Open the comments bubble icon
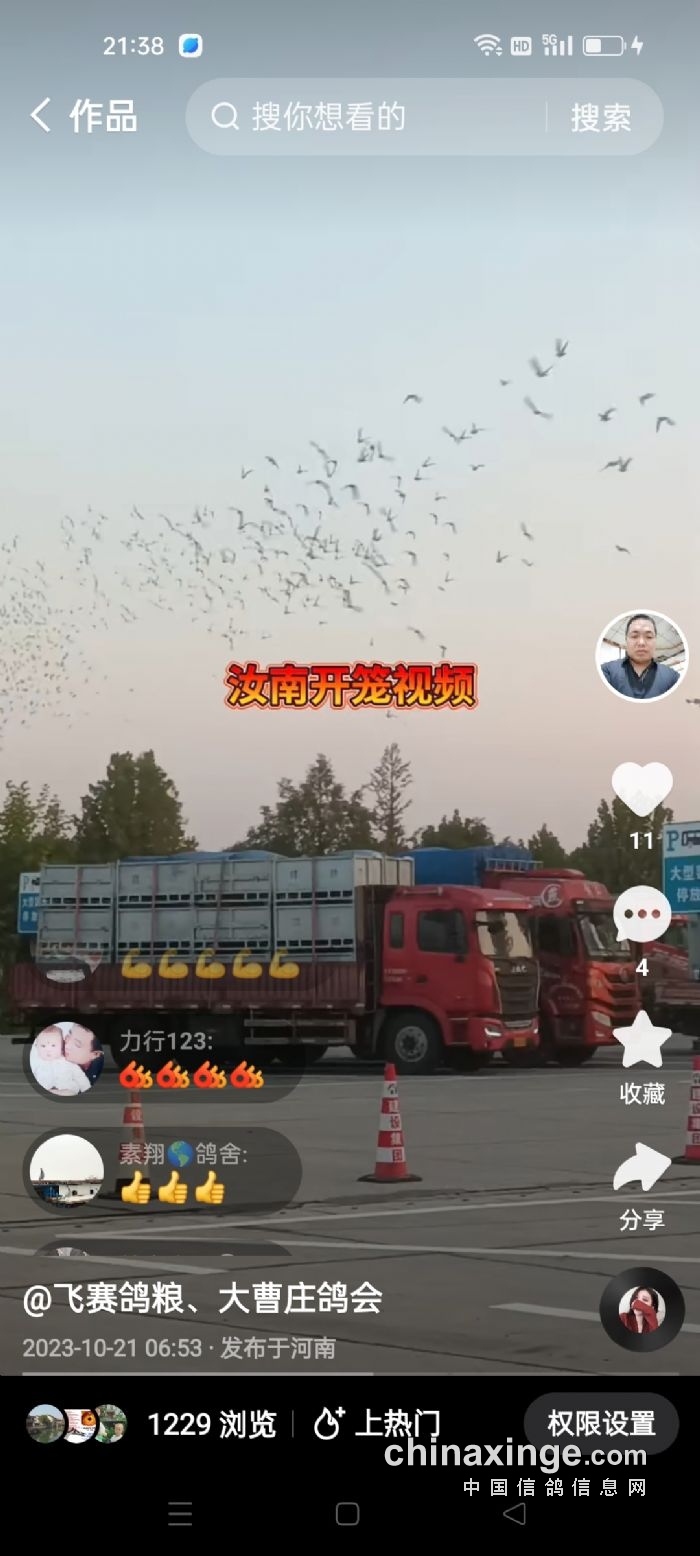The image size is (700, 1556). pos(642,915)
